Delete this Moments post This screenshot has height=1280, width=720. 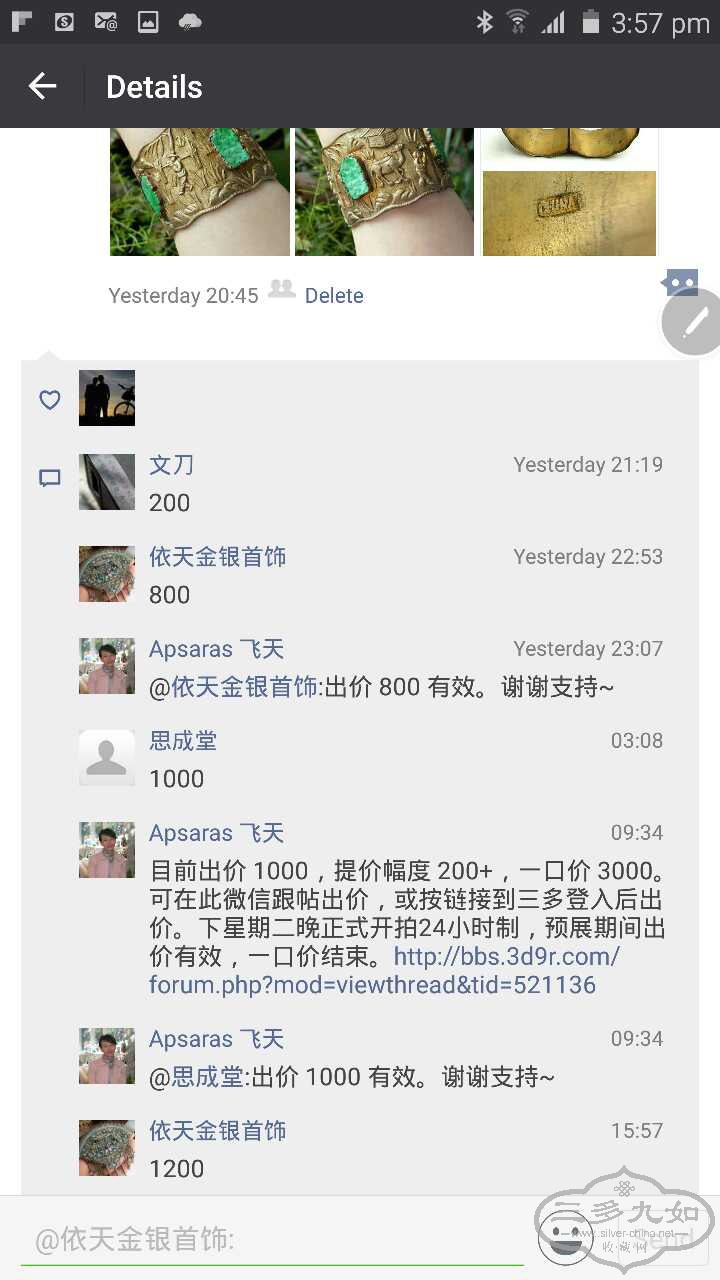tap(334, 296)
